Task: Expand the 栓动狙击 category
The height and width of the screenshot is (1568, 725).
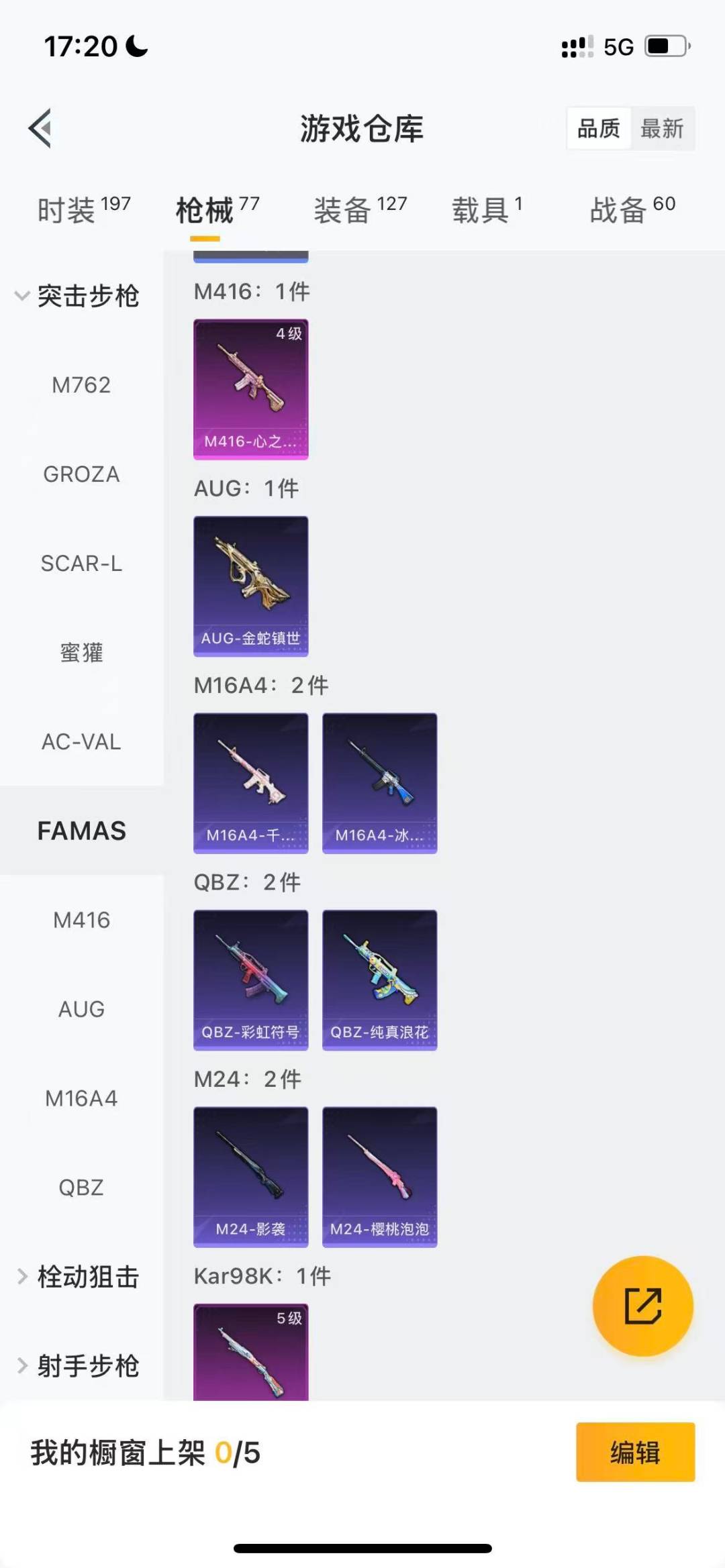Action: tap(77, 1277)
